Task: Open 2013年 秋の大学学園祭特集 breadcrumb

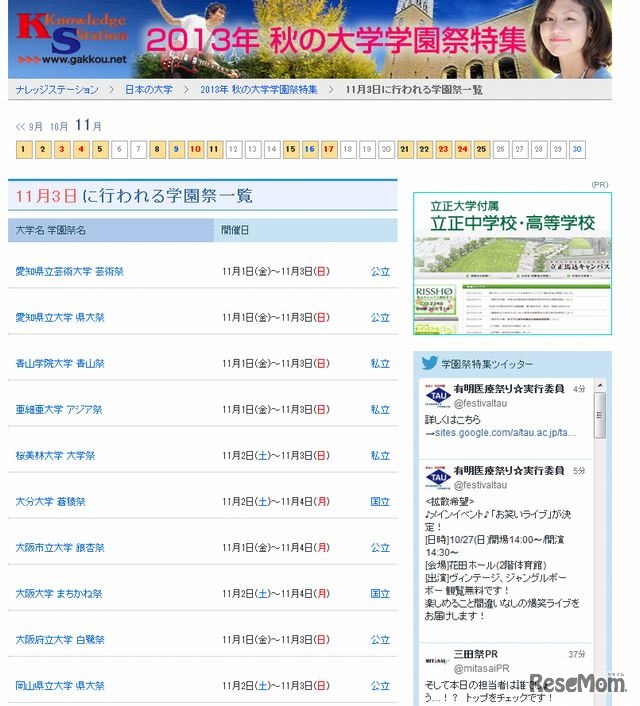Action: coord(259,90)
